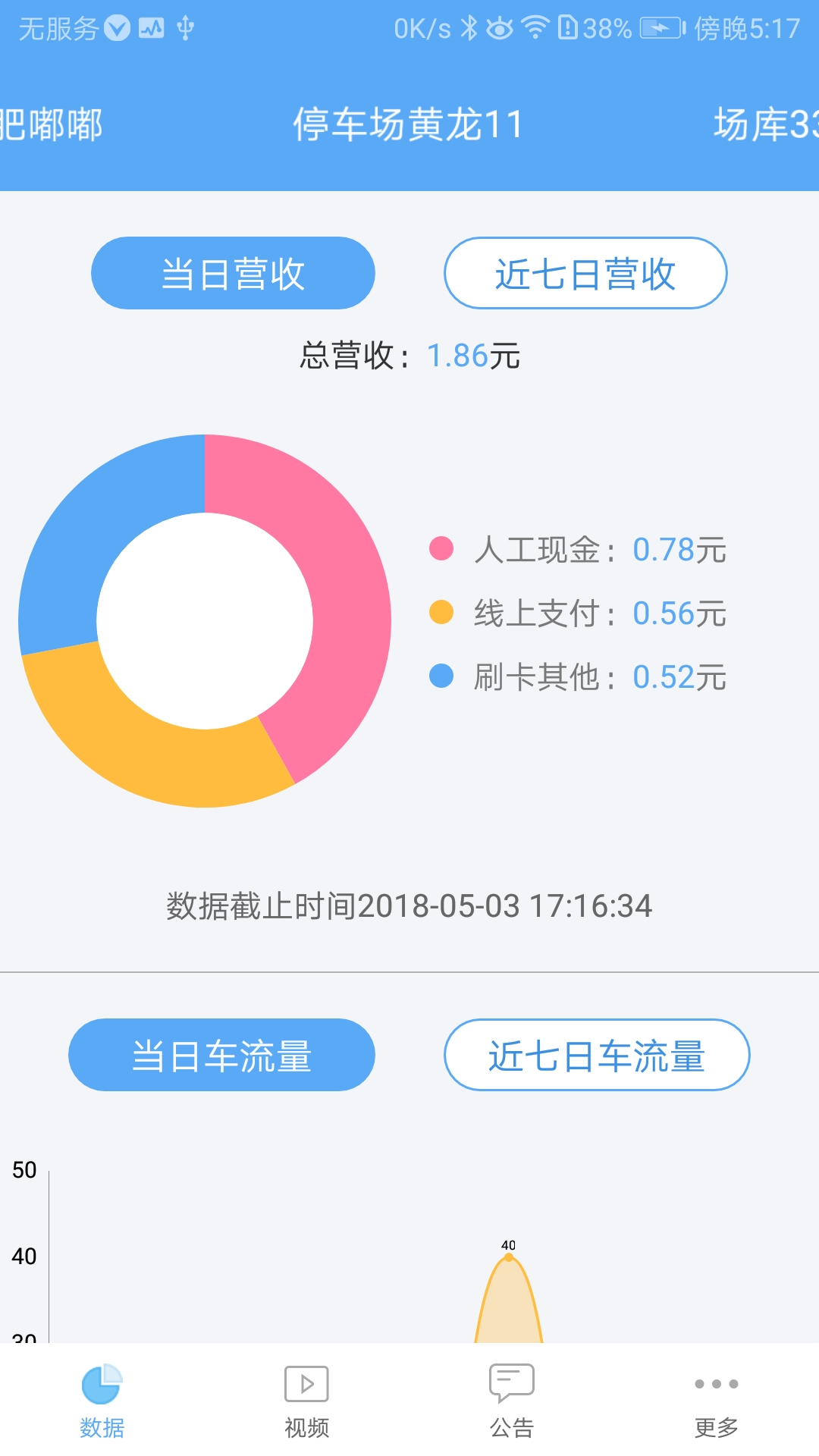Select 当日车流量 traffic view
Screen dimensions: 819x1456
221,1055
